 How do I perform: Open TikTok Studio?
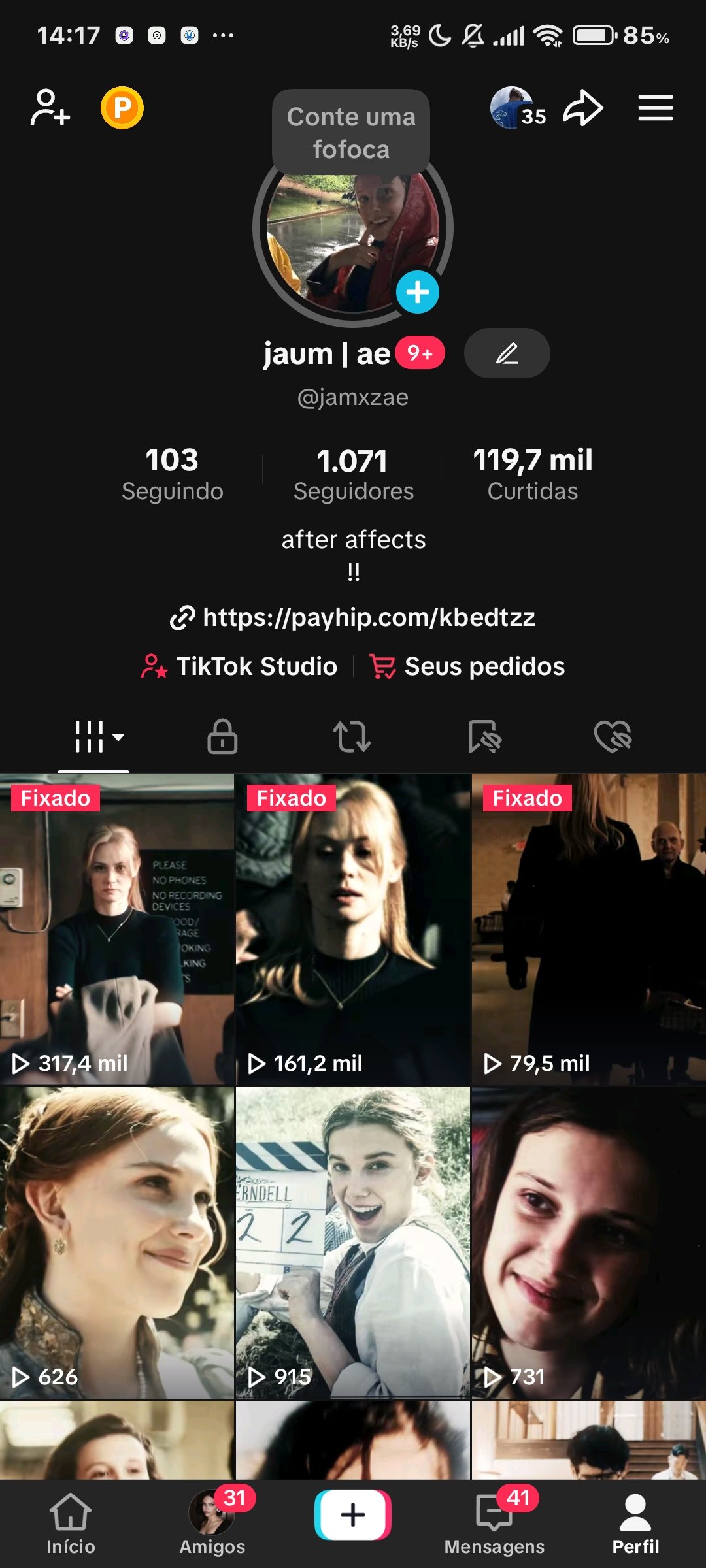(x=239, y=666)
